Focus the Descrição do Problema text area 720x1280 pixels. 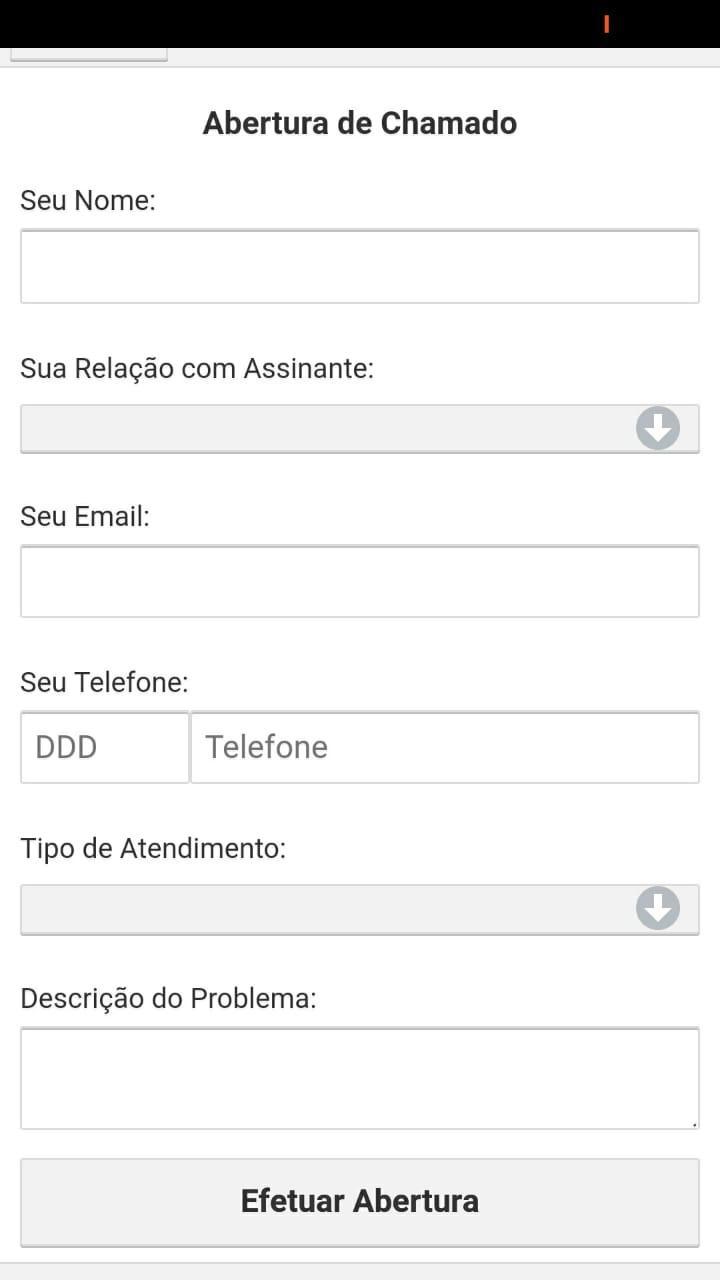[x=360, y=1078]
